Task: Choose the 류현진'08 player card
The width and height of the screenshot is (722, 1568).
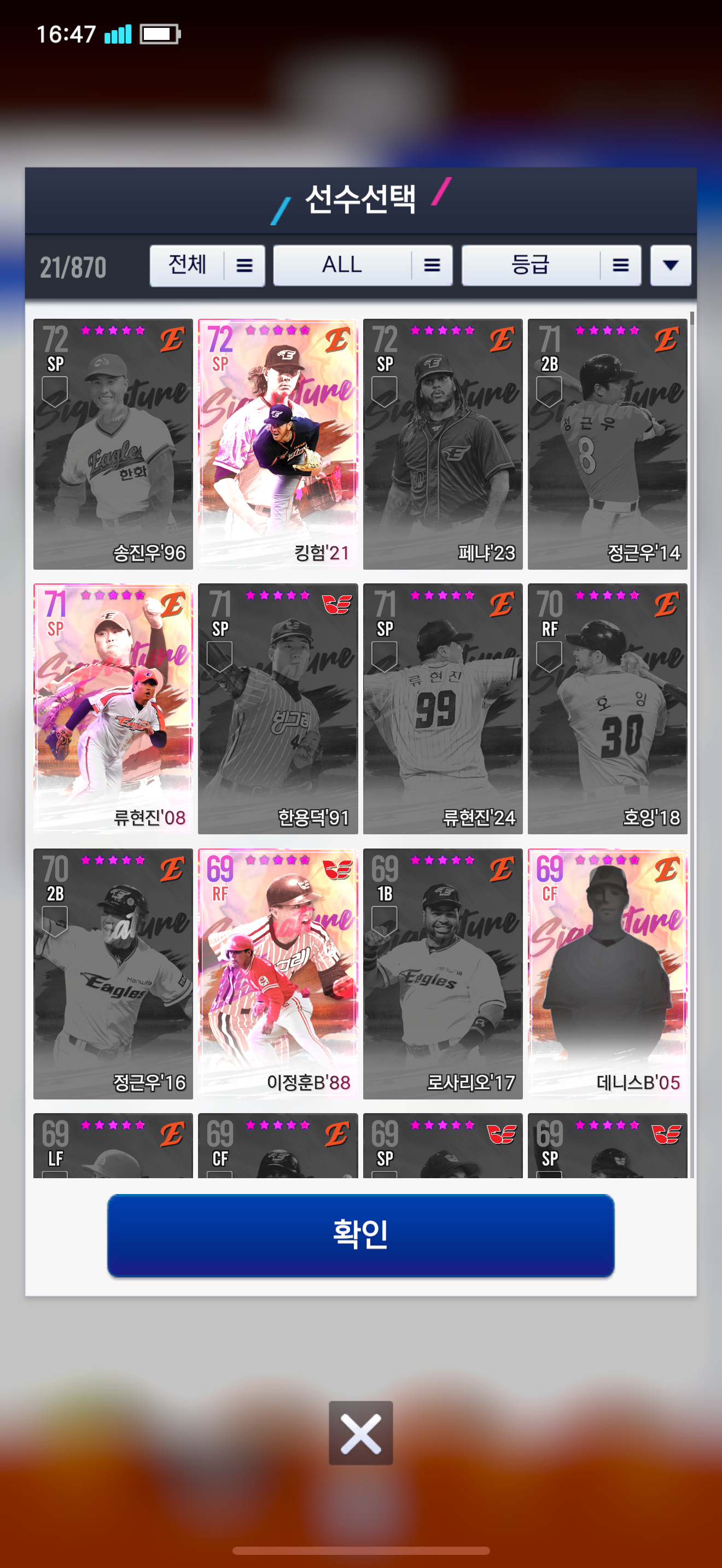Action: pos(113,709)
